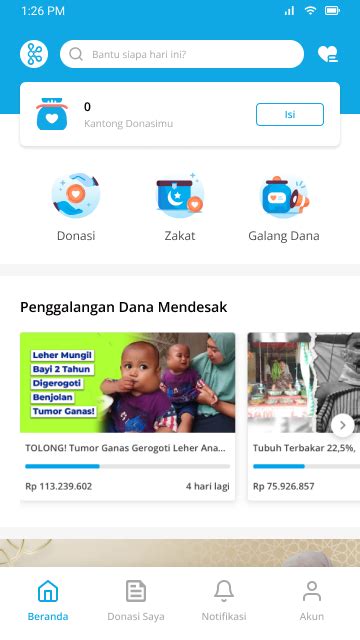
Task: Open the Tumor Ganas fundraising card
Action: tap(127, 416)
